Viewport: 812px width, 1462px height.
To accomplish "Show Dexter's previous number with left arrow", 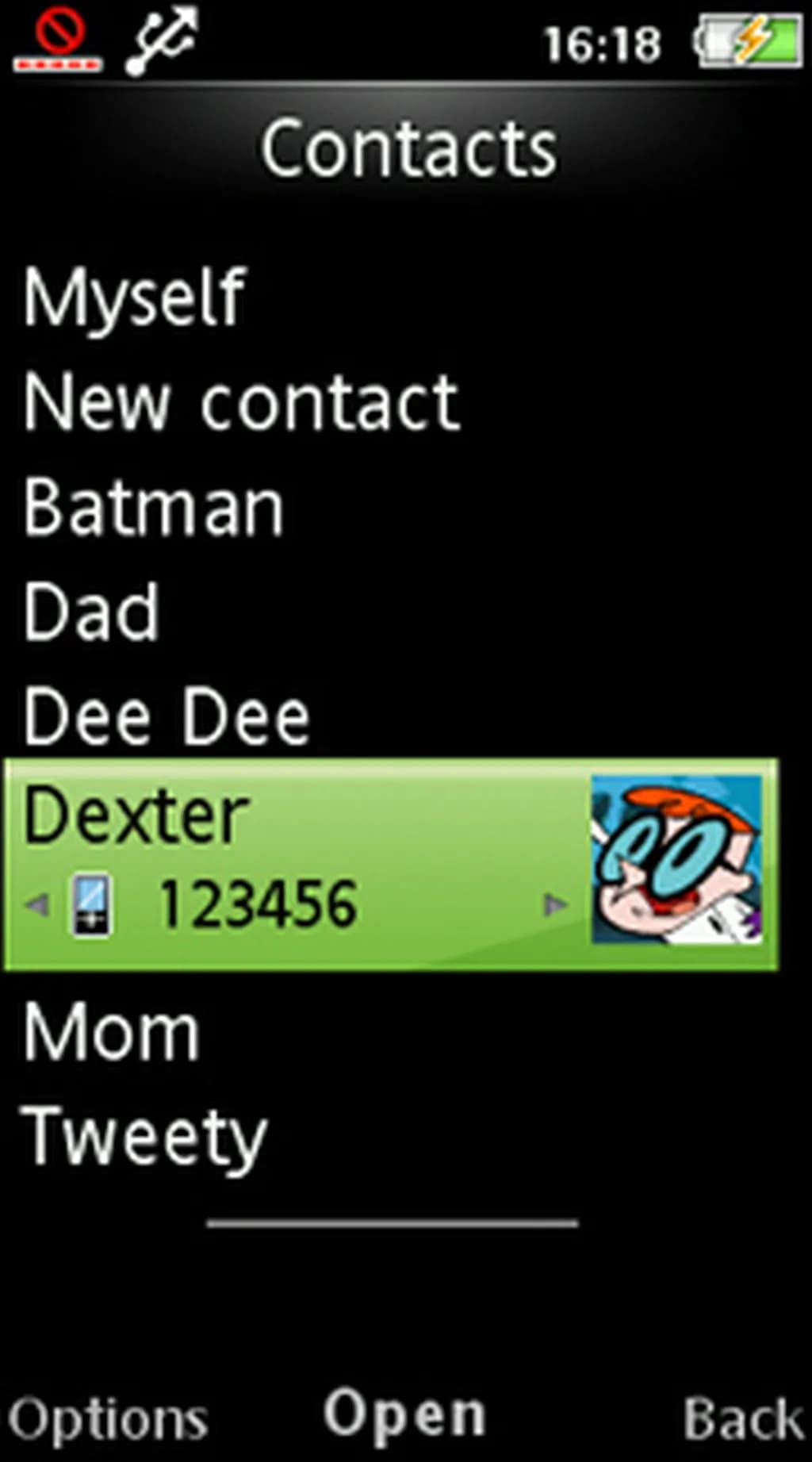I will click(36, 904).
